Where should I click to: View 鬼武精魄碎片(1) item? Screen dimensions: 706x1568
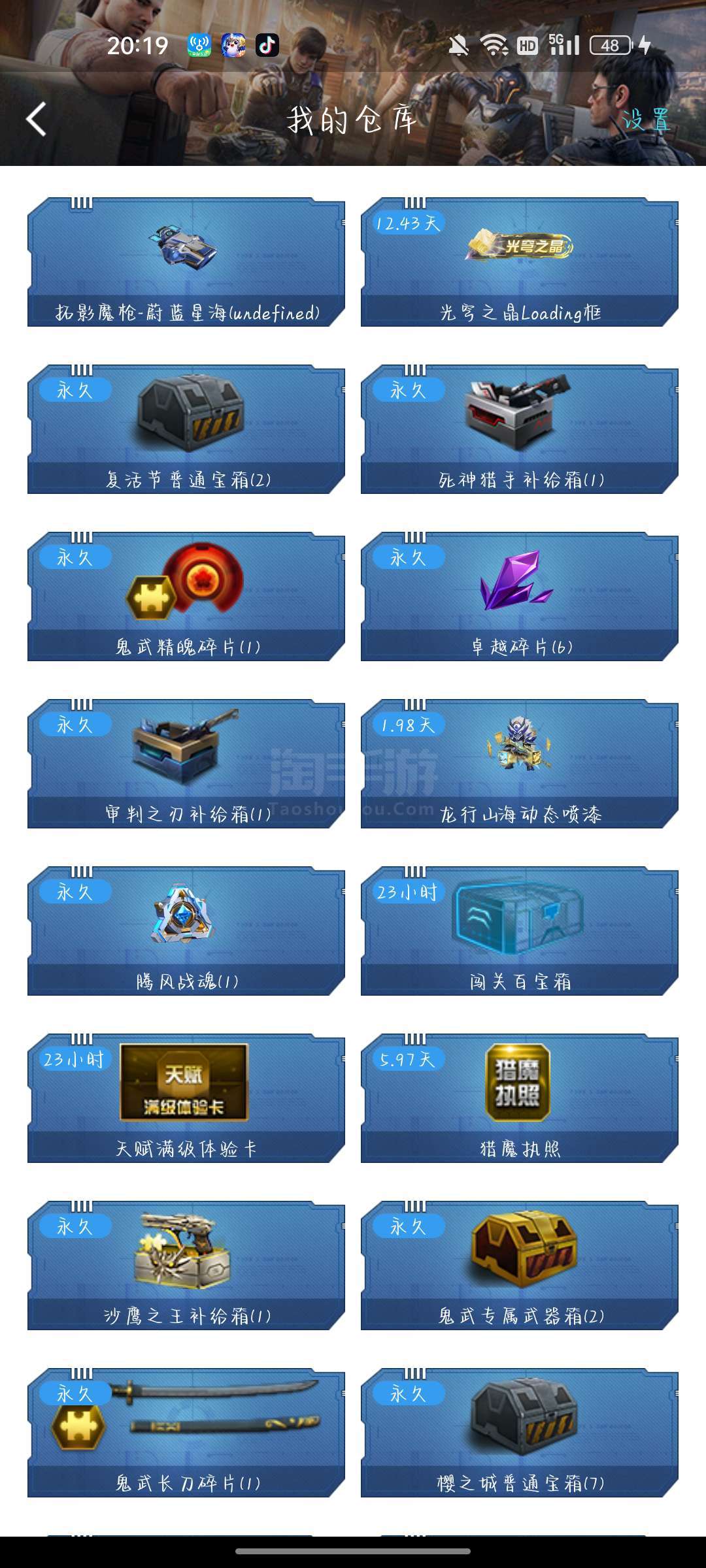(x=186, y=597)
